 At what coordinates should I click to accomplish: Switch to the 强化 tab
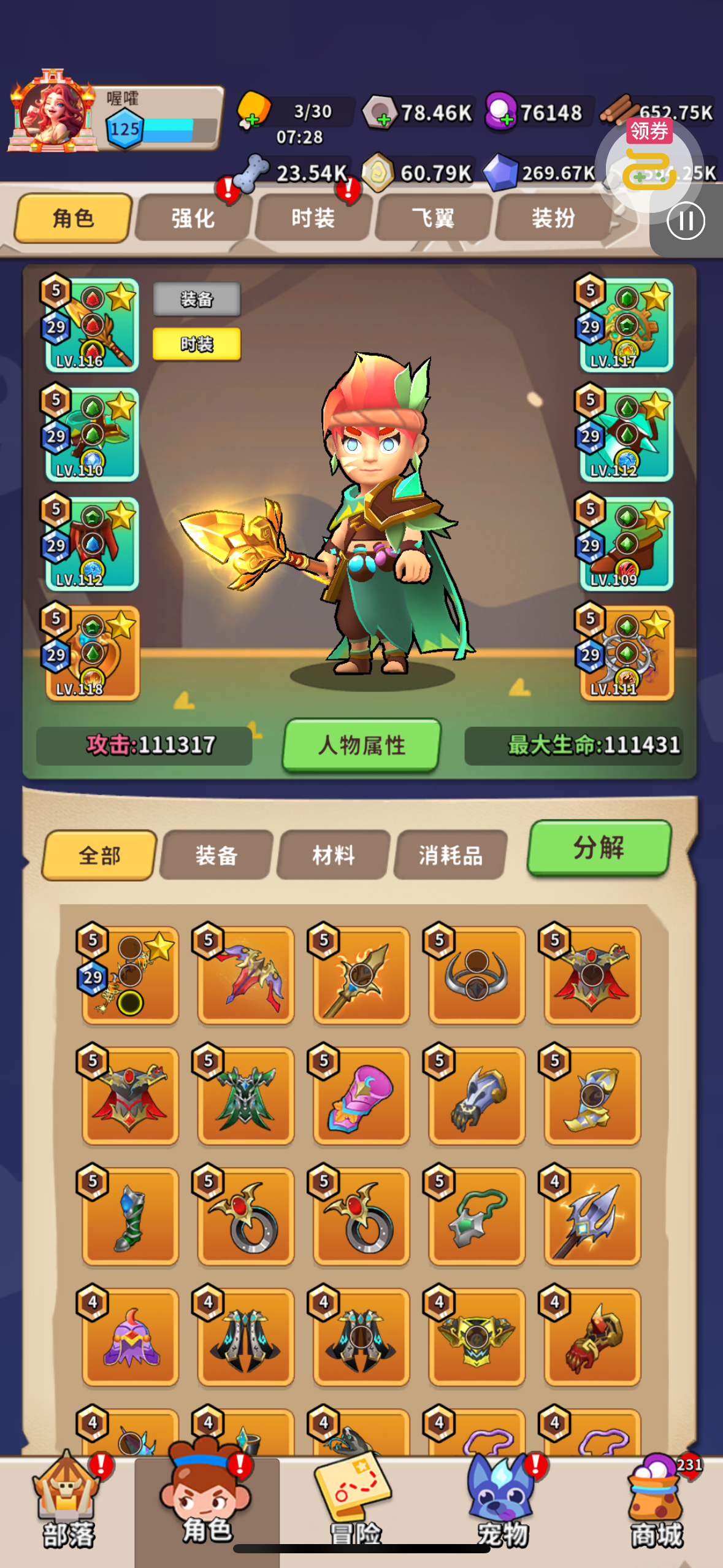point(193,218)
